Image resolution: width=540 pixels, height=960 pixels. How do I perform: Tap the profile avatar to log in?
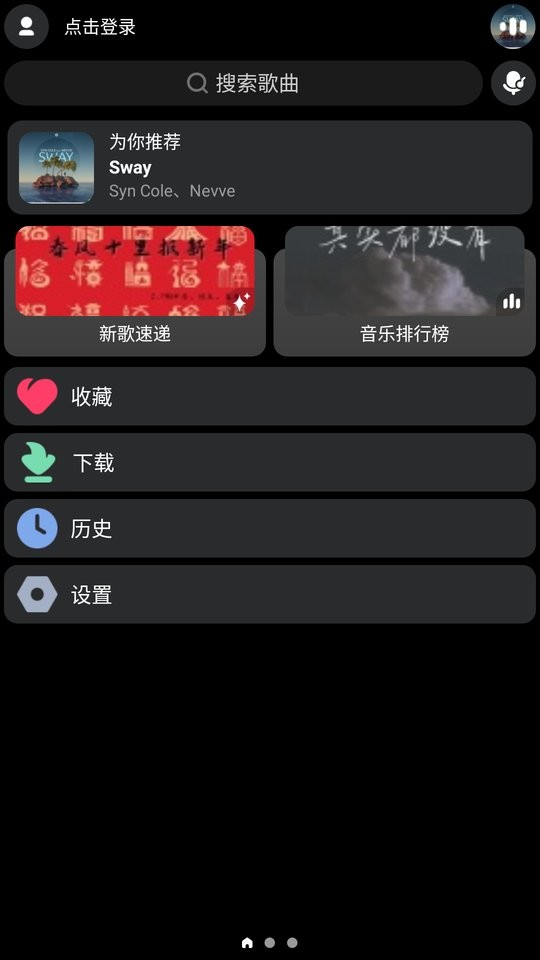pos(26,26)
